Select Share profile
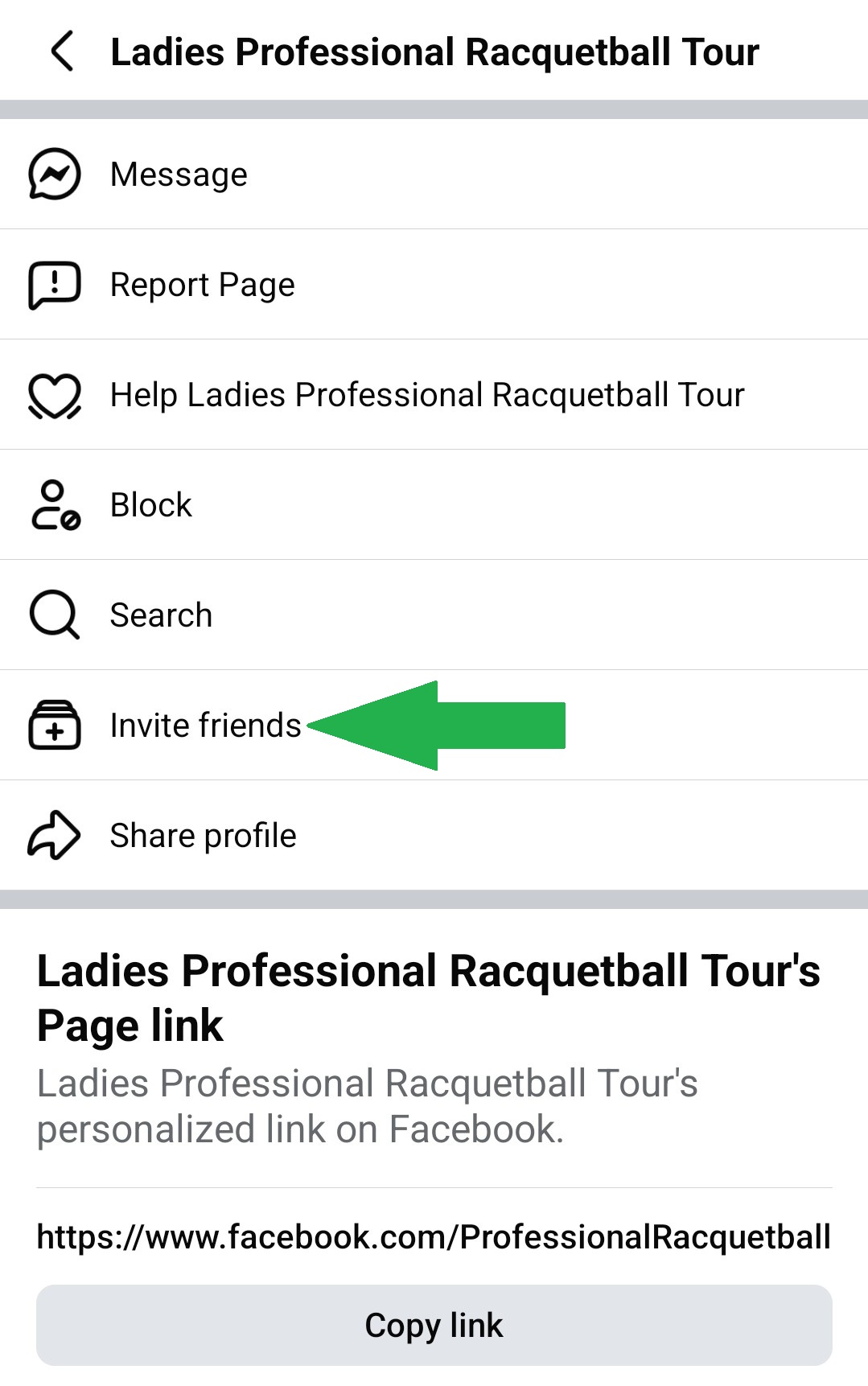Image resolution: width=868 pixels, height=1386 pixels. [x=203, y=836]
